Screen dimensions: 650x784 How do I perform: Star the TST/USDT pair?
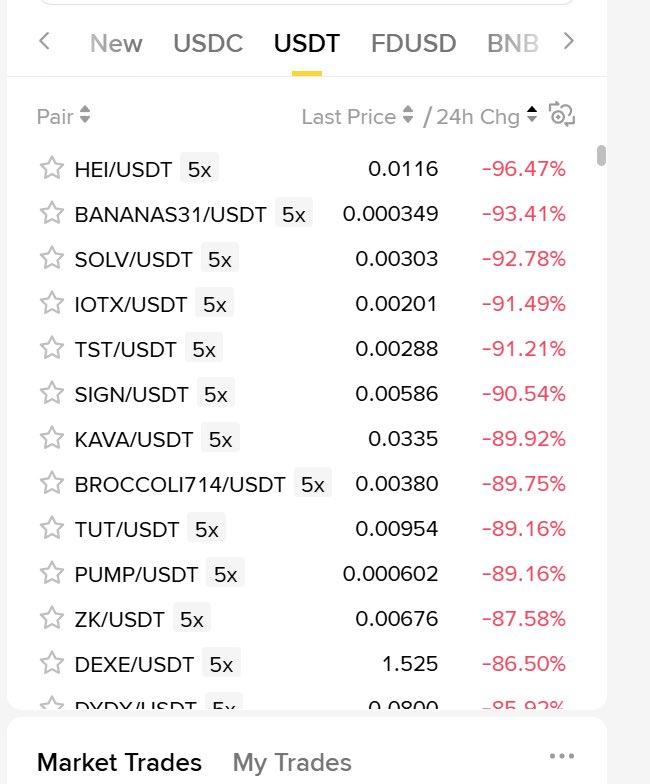pyautogui.click(x=52, y=348)
